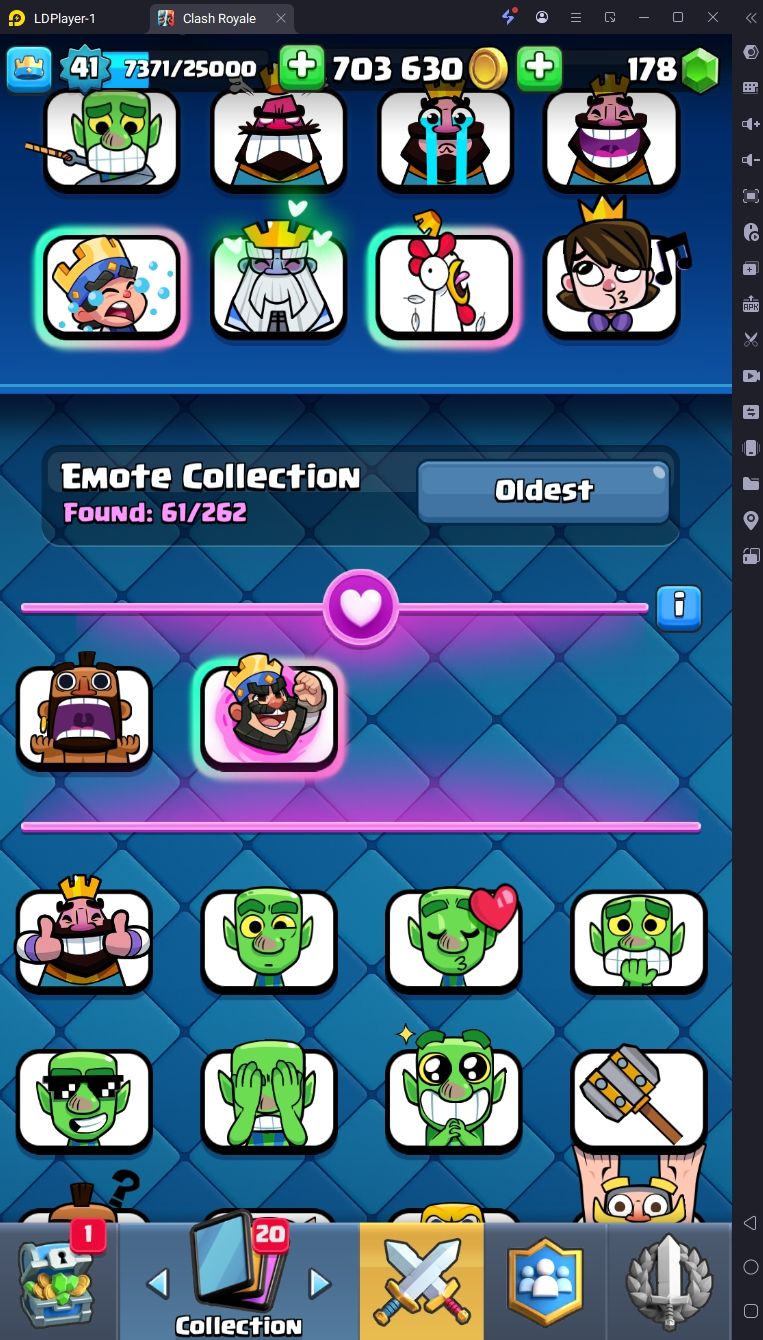Viewport: 763px width, 1340px height.
Task: Select the goblin covering eyes emote
Action: tap(269, 1100)
